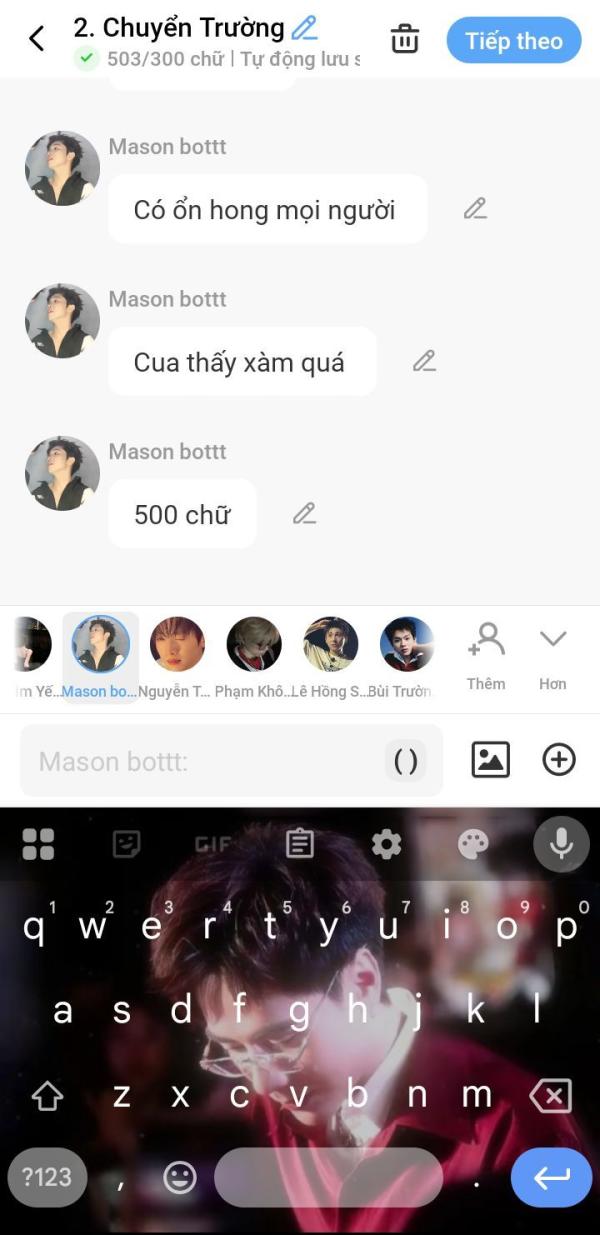
Task: Edit the message '500 chữ'
Action: click(x=304, y=514)
